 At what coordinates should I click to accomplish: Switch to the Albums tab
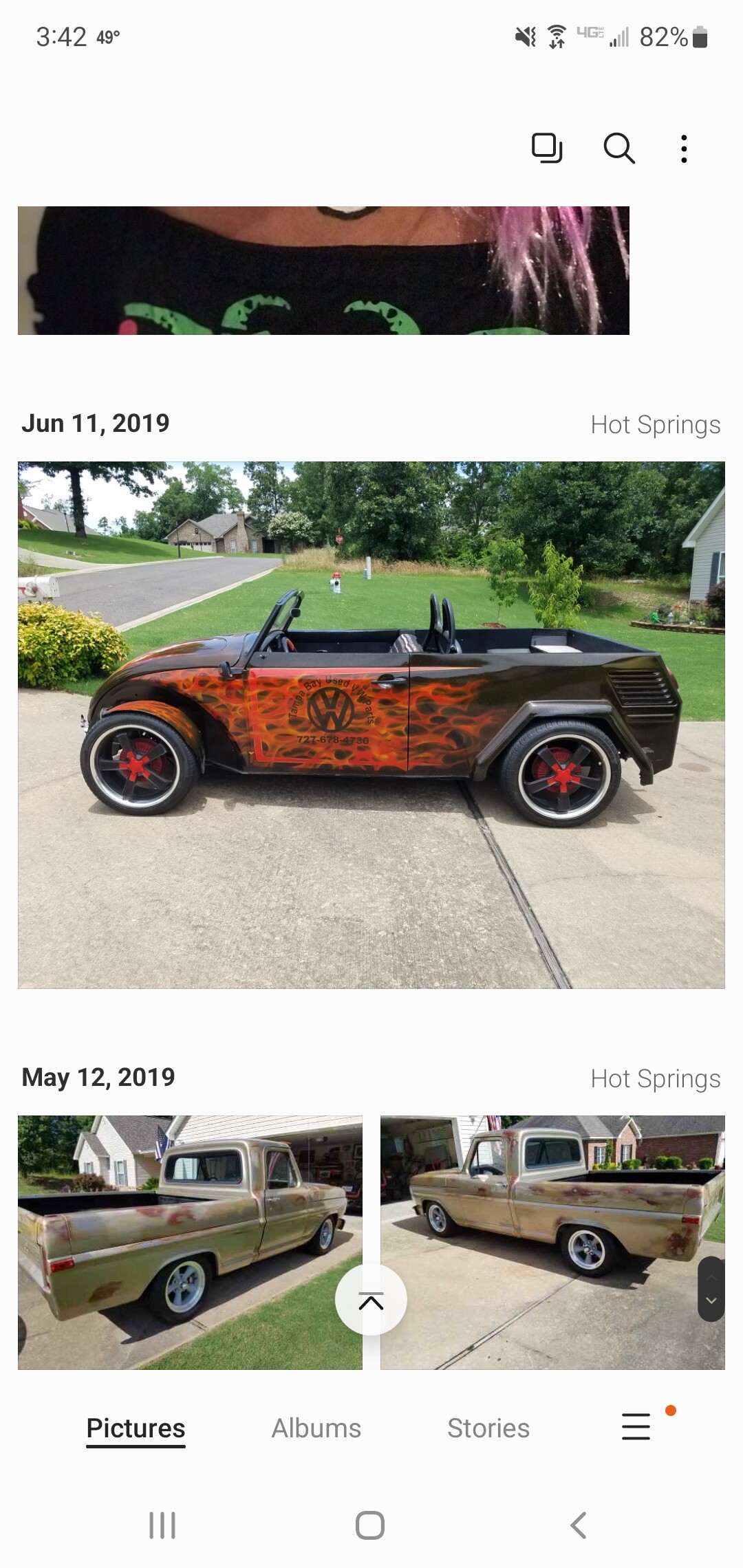tap(316, 1428)
